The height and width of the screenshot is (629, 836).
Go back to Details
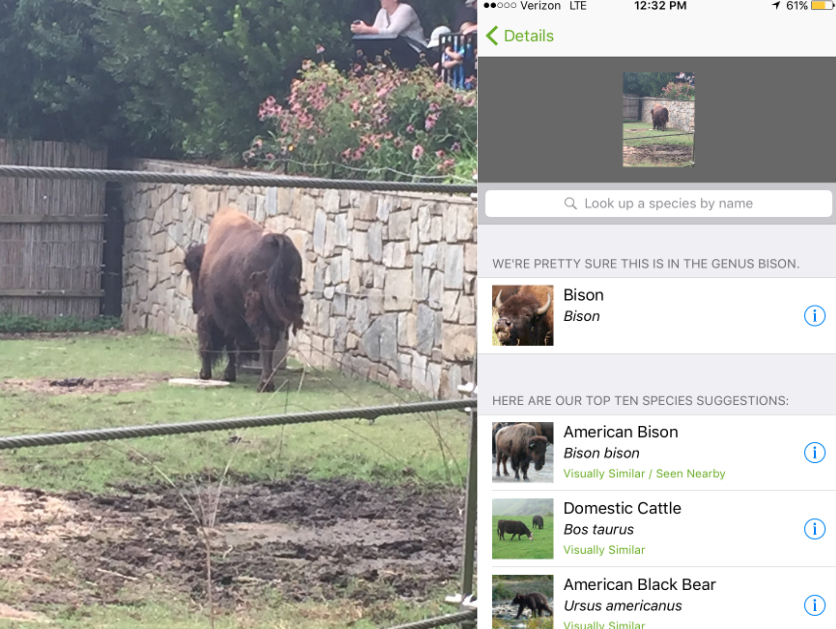click(519, 36)
